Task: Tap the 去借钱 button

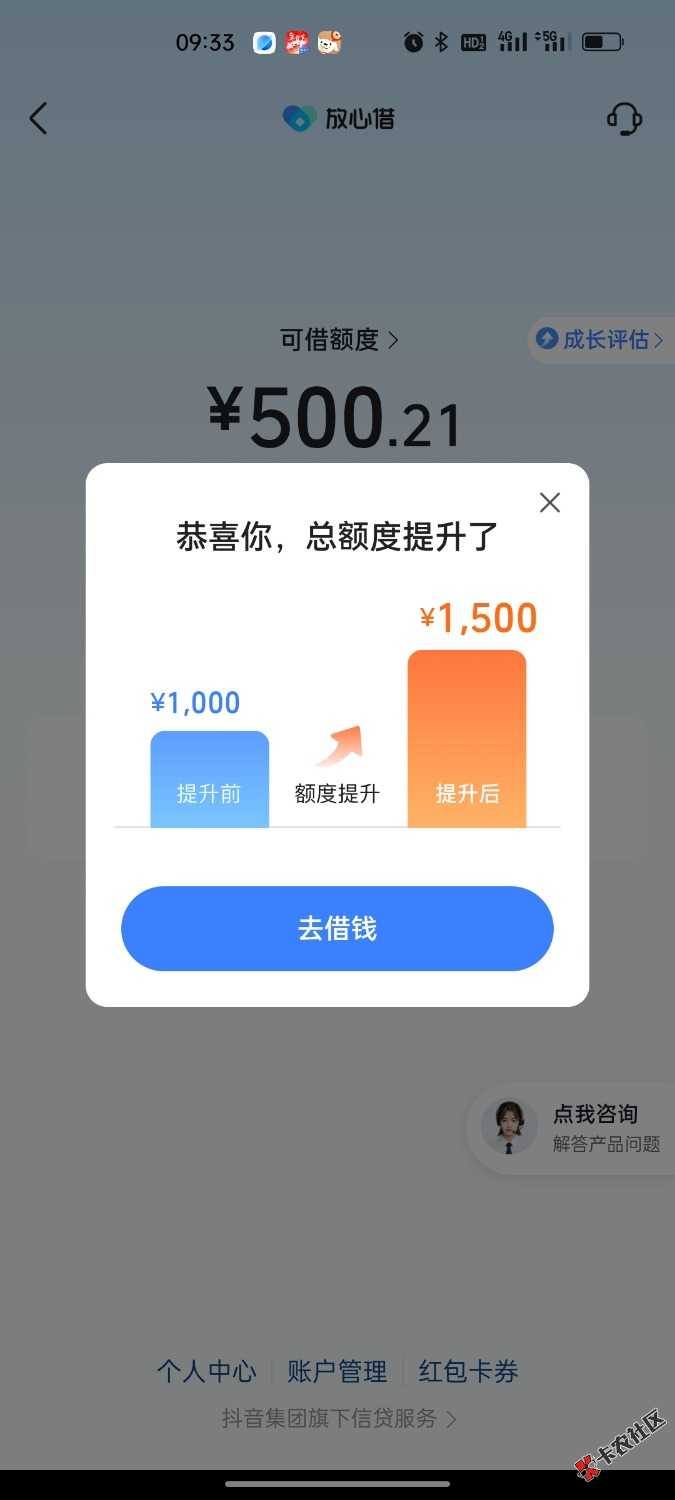Action: pyautogui.click(x=337, y=929)
